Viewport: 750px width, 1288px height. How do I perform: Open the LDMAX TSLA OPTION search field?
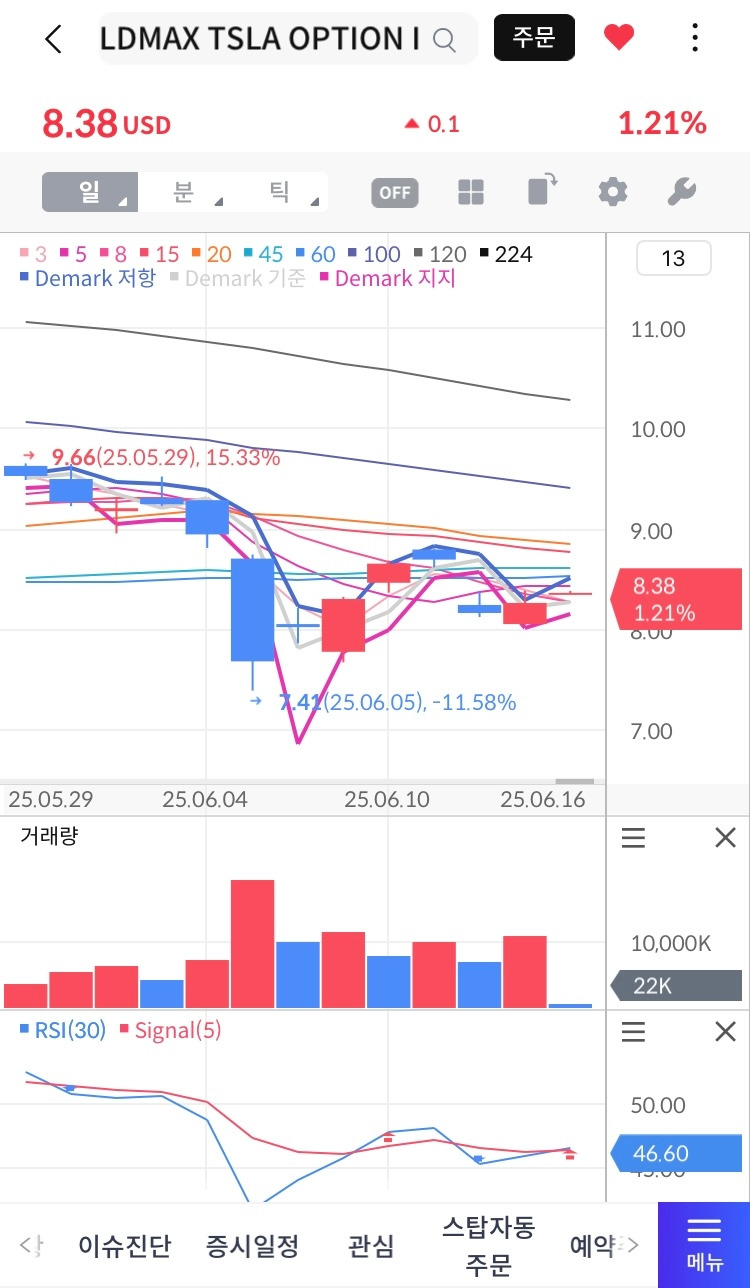click(288, 39)
